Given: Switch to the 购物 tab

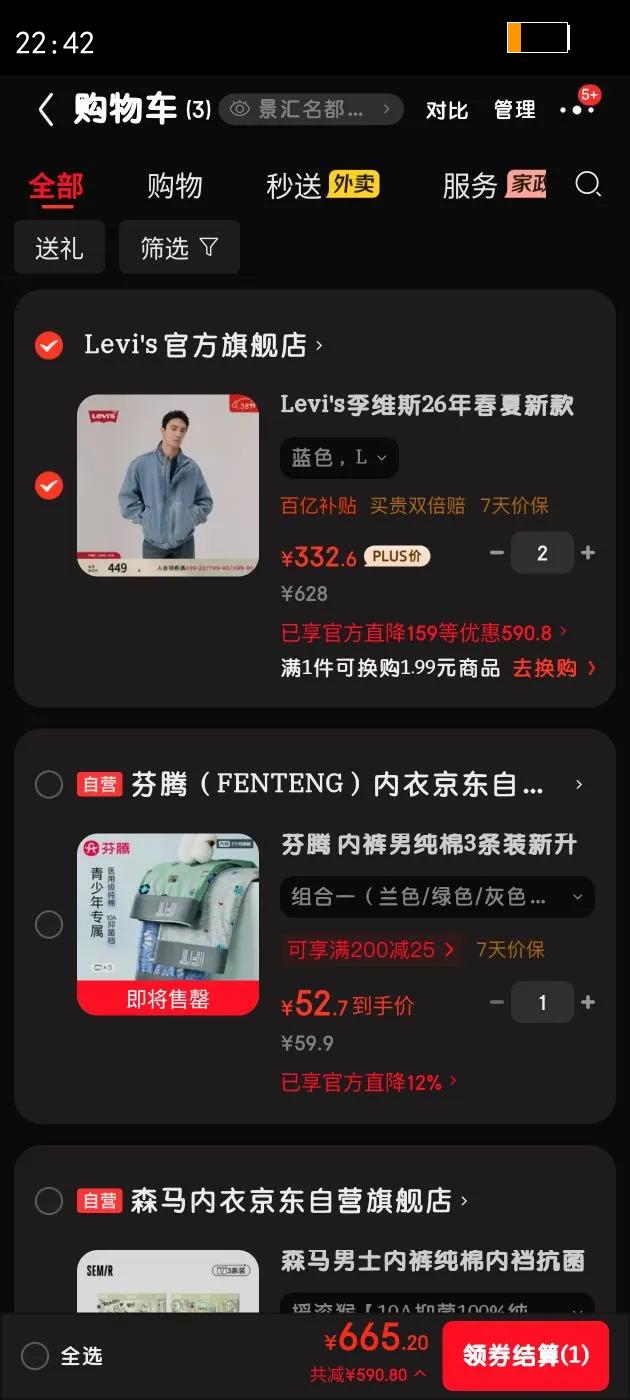Looking at the screenshot, I should coord(174,186).
